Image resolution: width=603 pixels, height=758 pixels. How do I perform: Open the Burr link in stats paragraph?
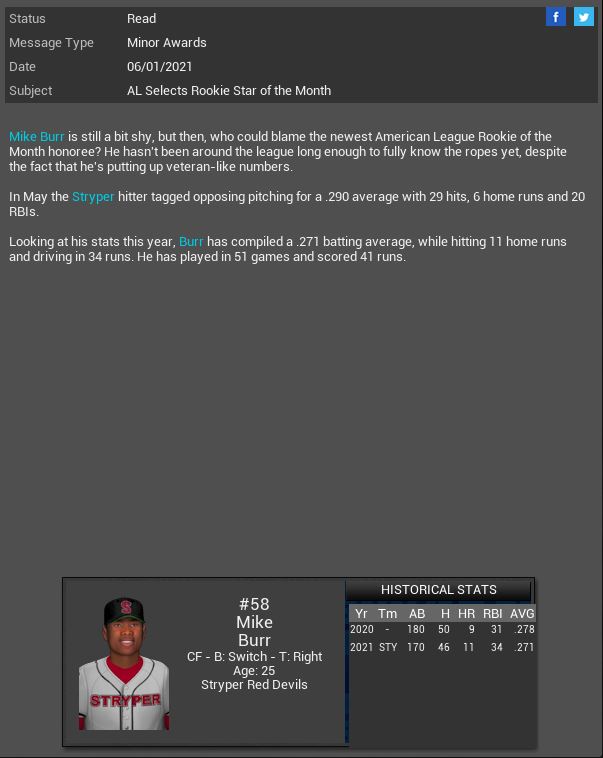pos(191,242)
